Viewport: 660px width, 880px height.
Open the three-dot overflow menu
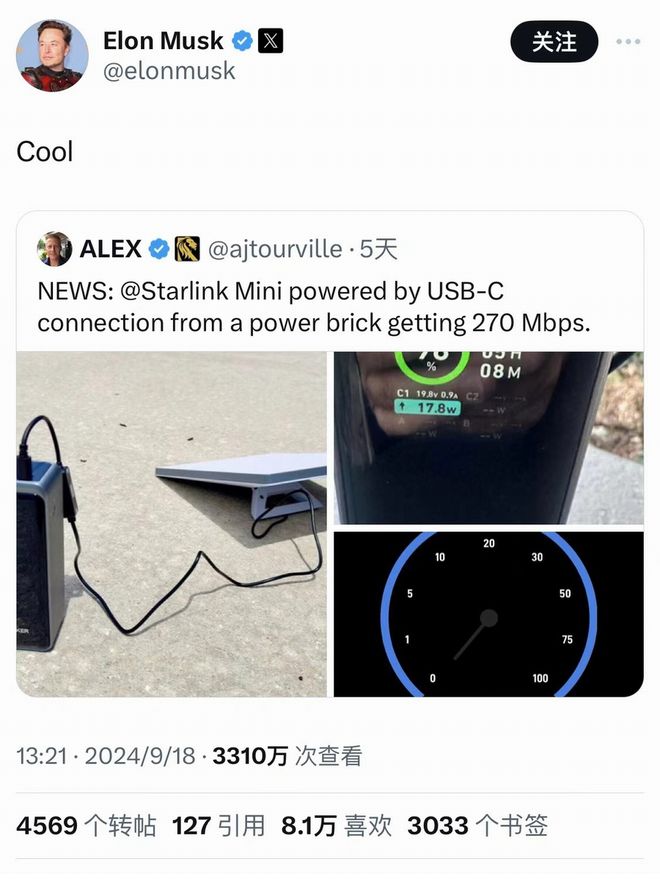pos(628,42)
